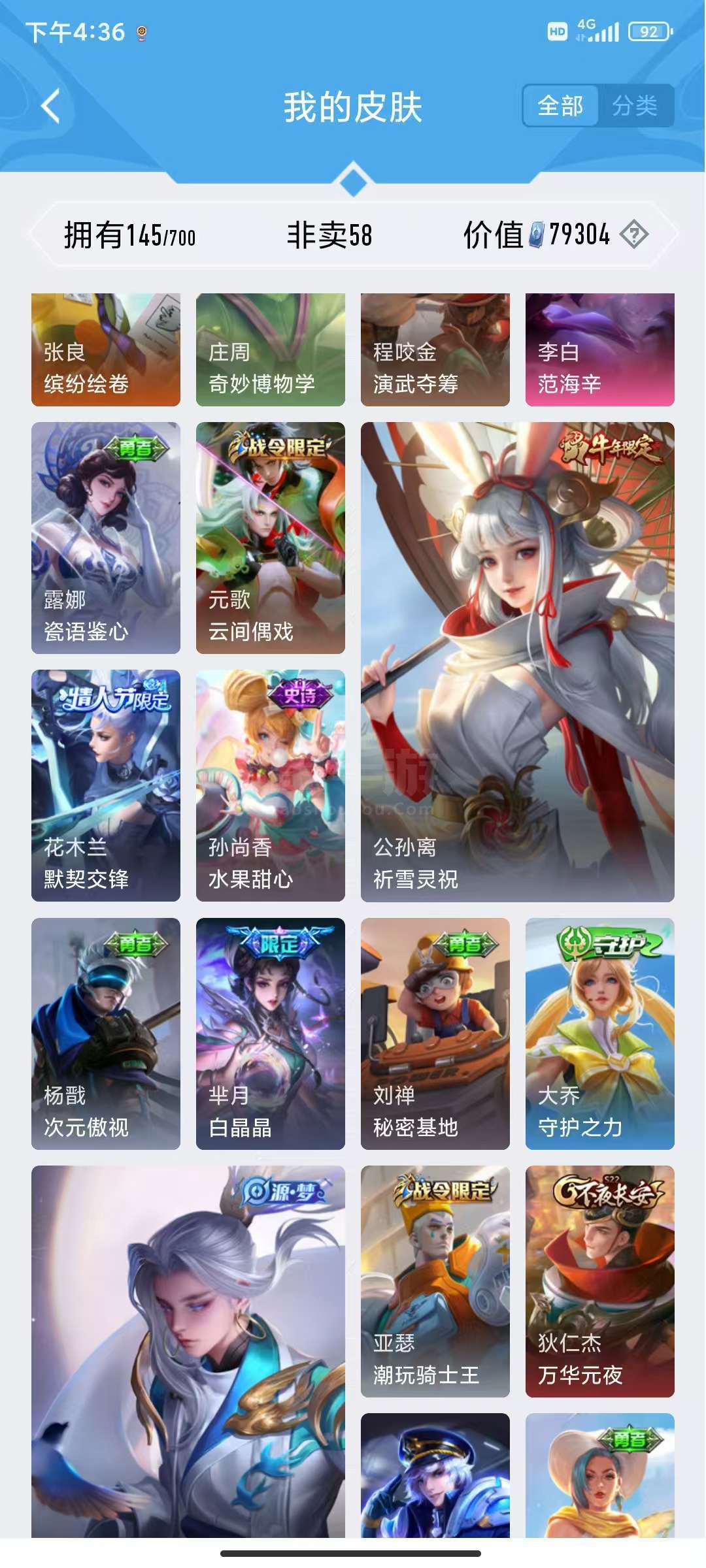Open the 芈月 白晶晶 skin card
Image resolution: width=706 pixels, height=1568 pixels.
271,1034
